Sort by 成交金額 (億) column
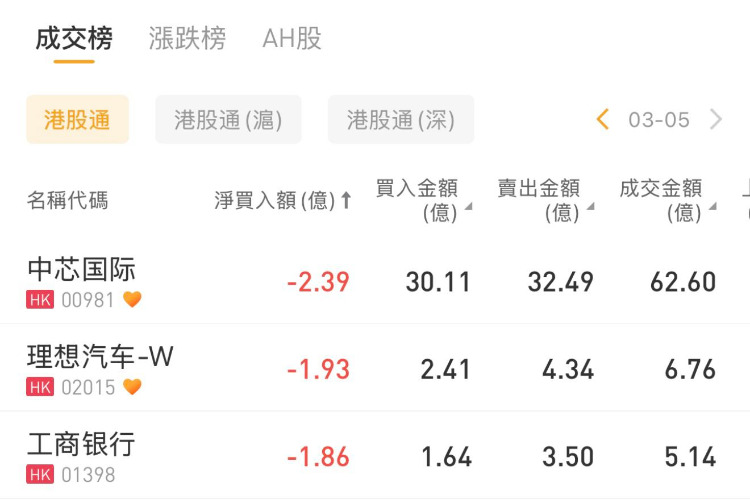Image resolution: width=750 pixels, height=503 pixels. pos(663,200)
